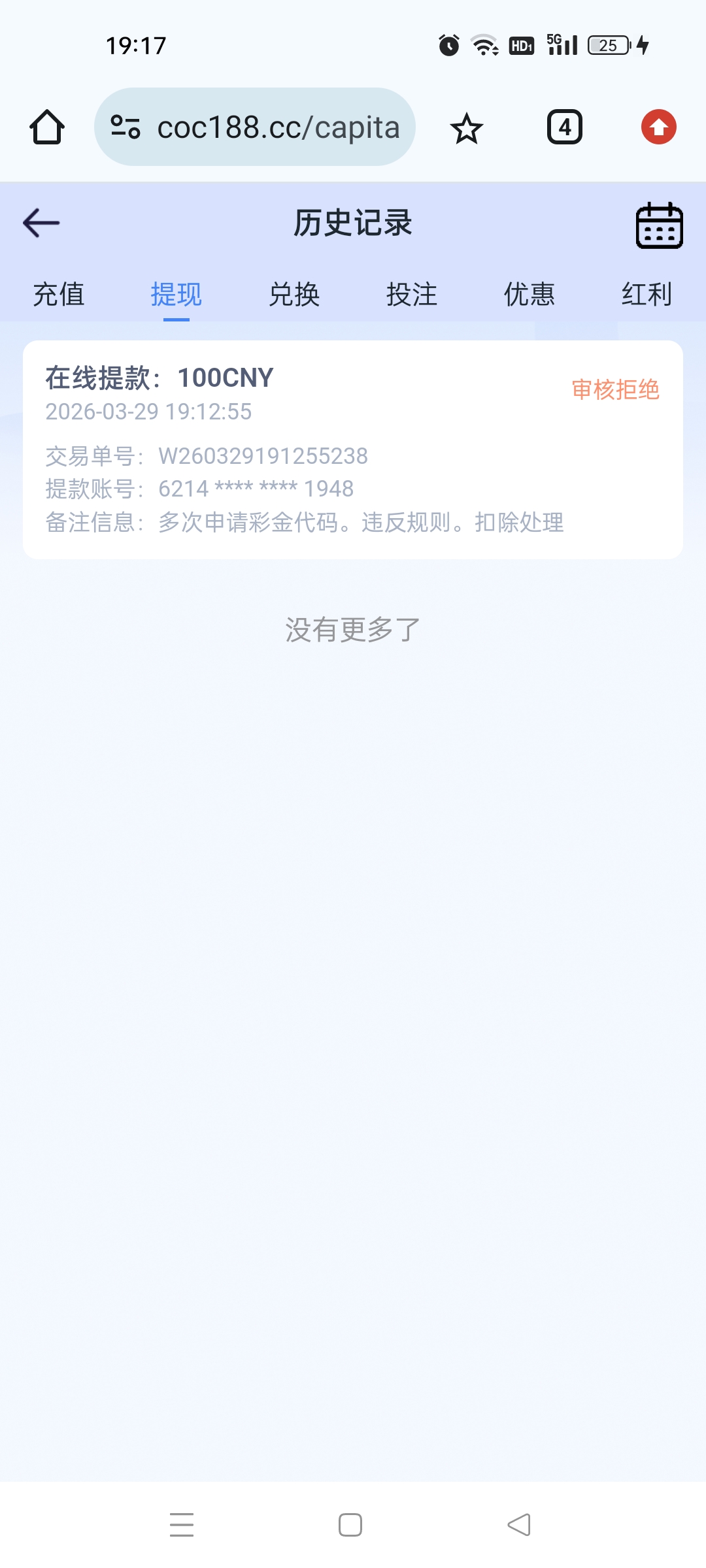This screenshot has height=1568, width=706.
Task: Switch to the 充值 tab
Action: point(59,295)
